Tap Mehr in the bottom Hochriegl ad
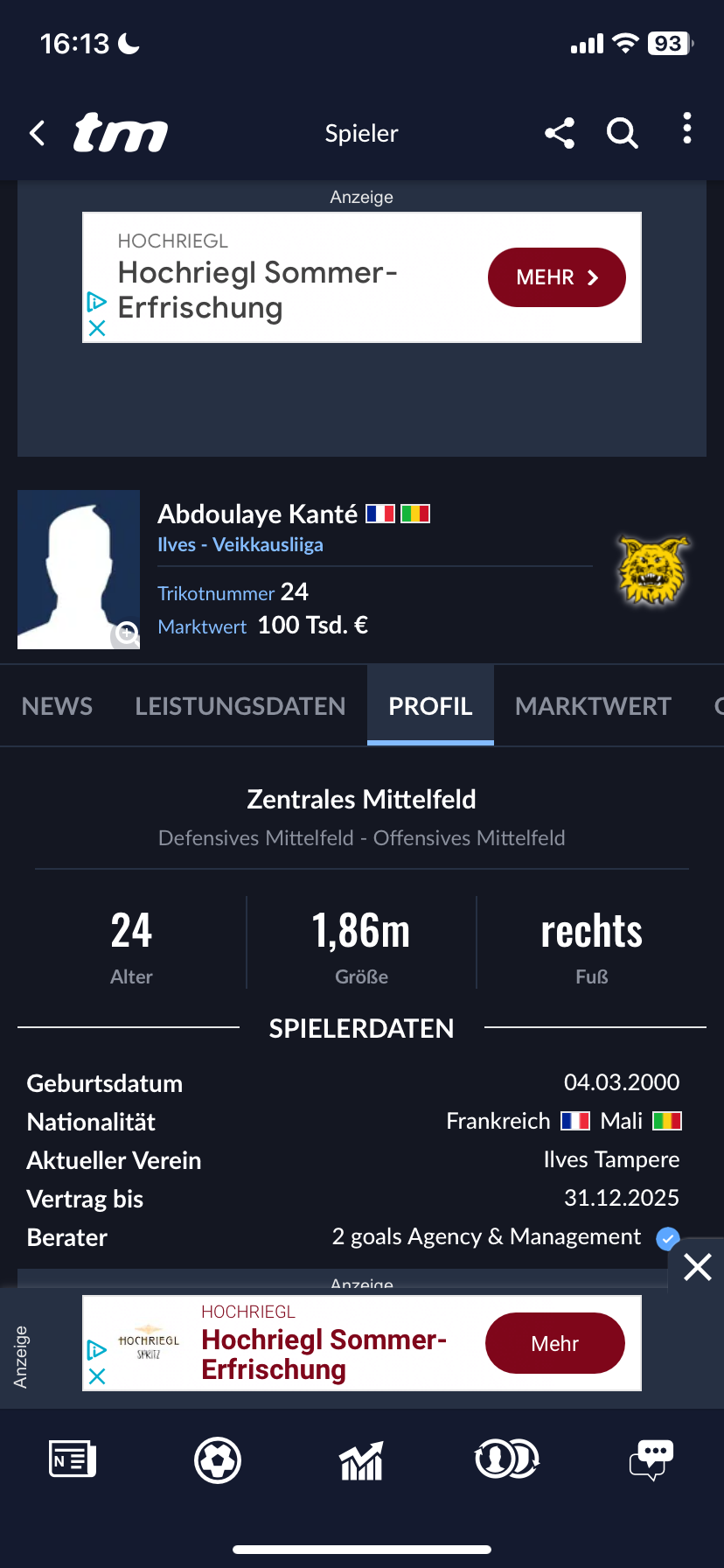This screenshot has height=1568, width=724. point(554,1343)
